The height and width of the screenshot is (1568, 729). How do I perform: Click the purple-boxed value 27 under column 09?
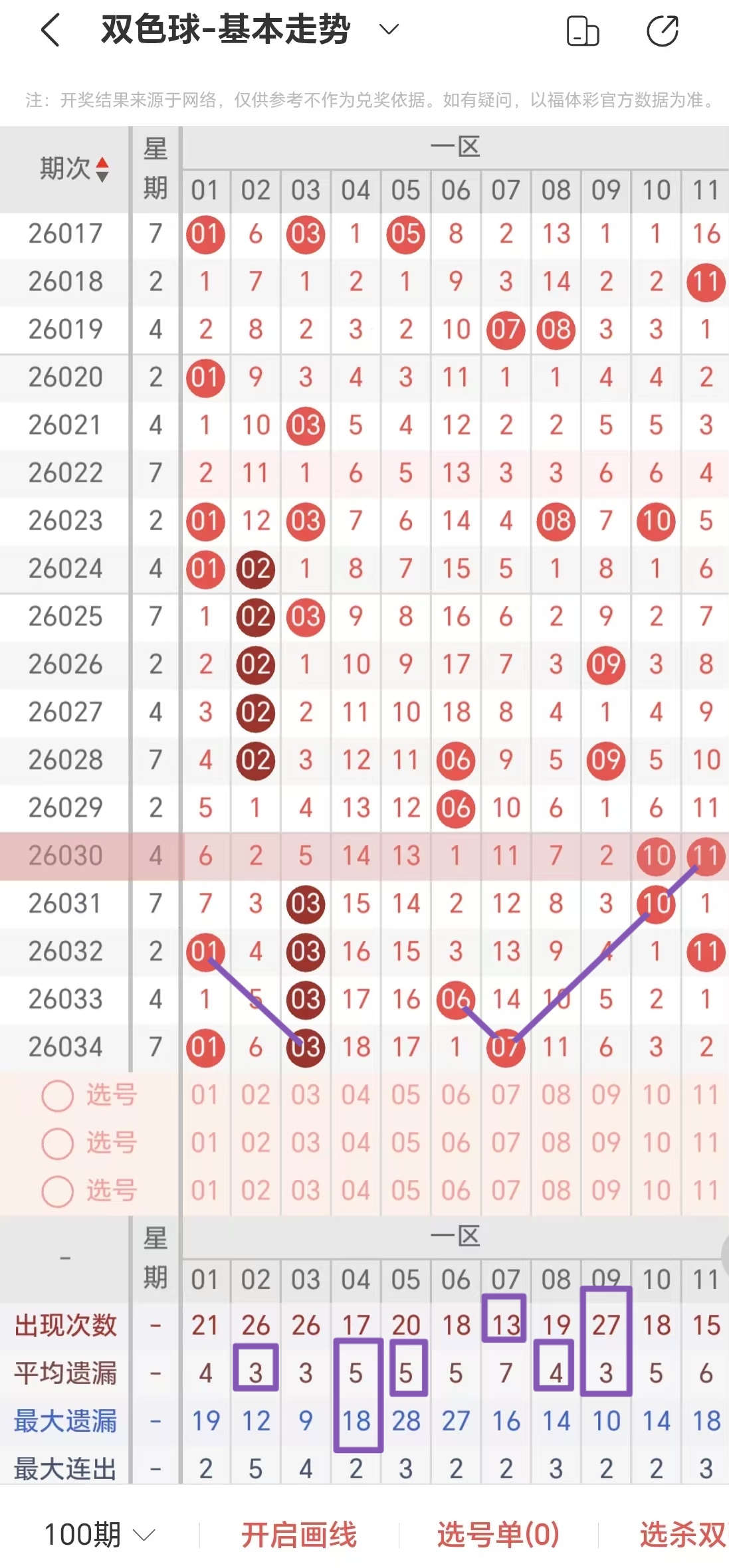click(x=606, y=1325)
